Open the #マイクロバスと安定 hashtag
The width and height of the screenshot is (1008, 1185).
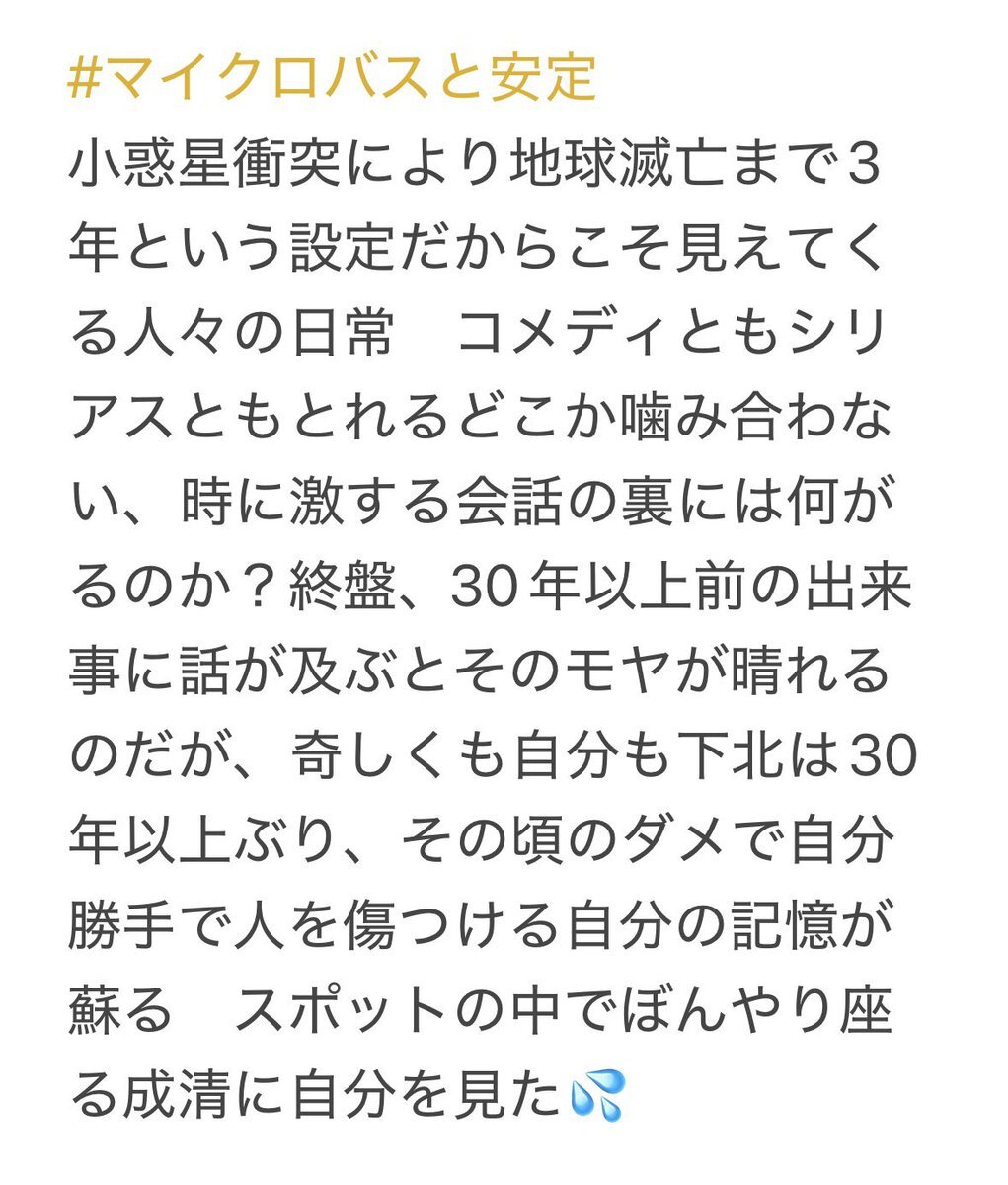333,79
